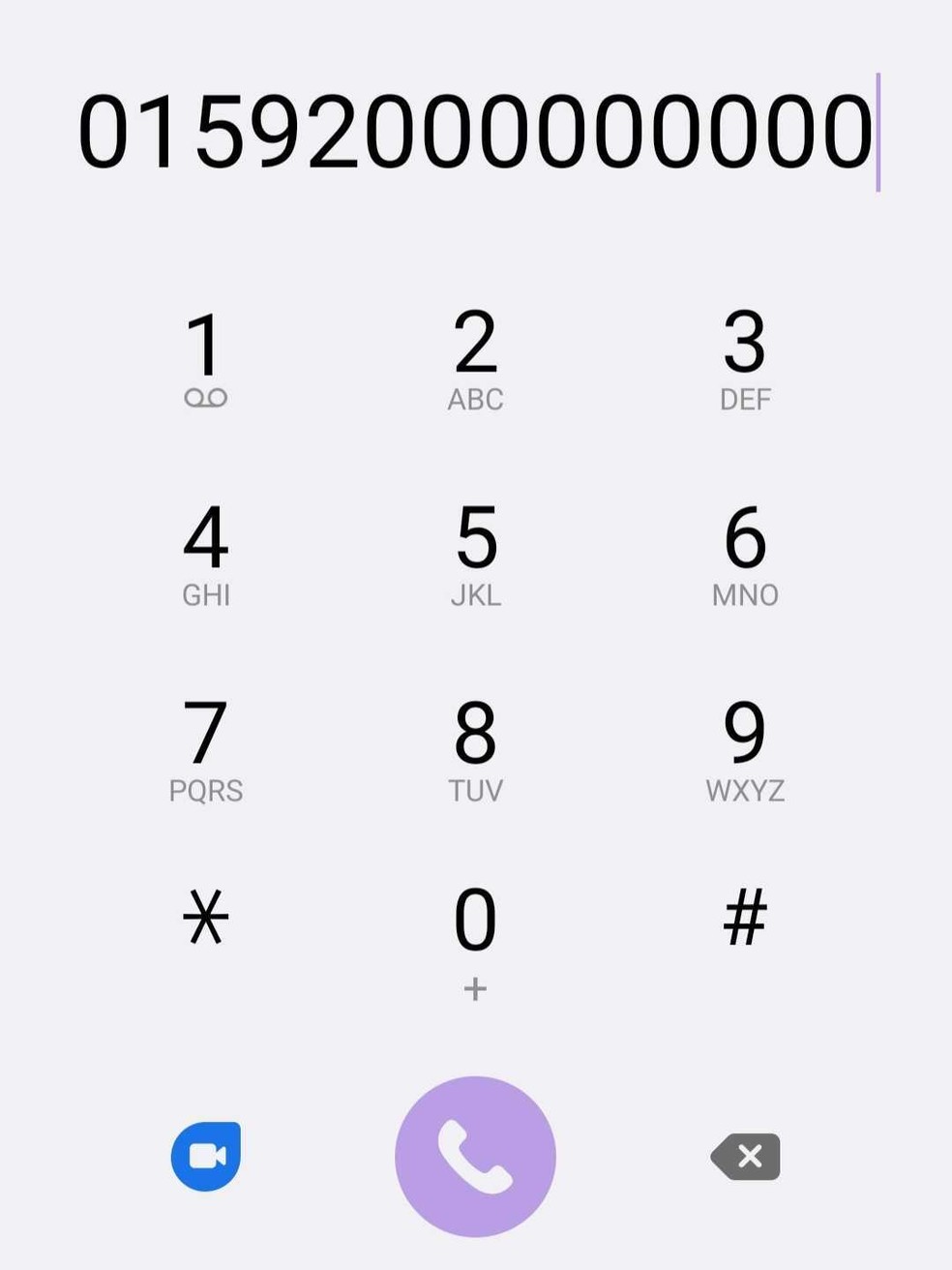This screenshot has height=1270, width=952.
Task: Place the cursor in the dialed number field
Action: pyautogui.click(x=475, y=132)
